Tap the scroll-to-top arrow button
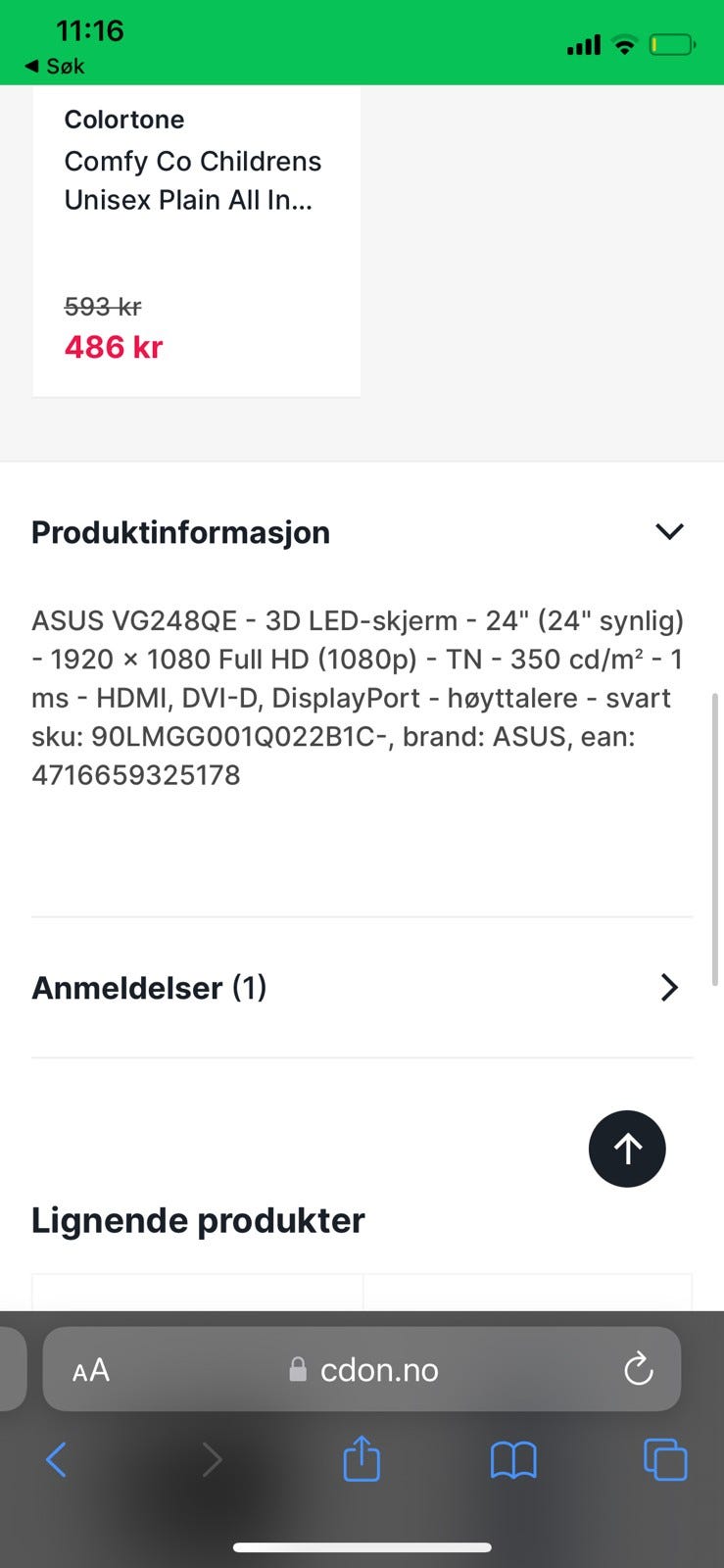Image resolution: width=724 pixels, height=1568 pixels. (627, 1149)
